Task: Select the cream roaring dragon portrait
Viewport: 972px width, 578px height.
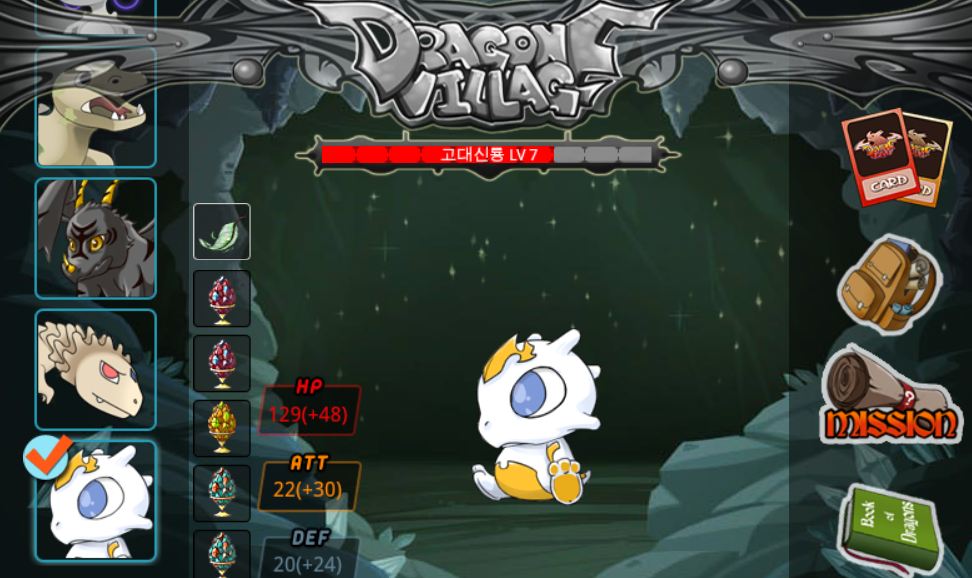Action: pyautogui.click(x=96, y=108)
